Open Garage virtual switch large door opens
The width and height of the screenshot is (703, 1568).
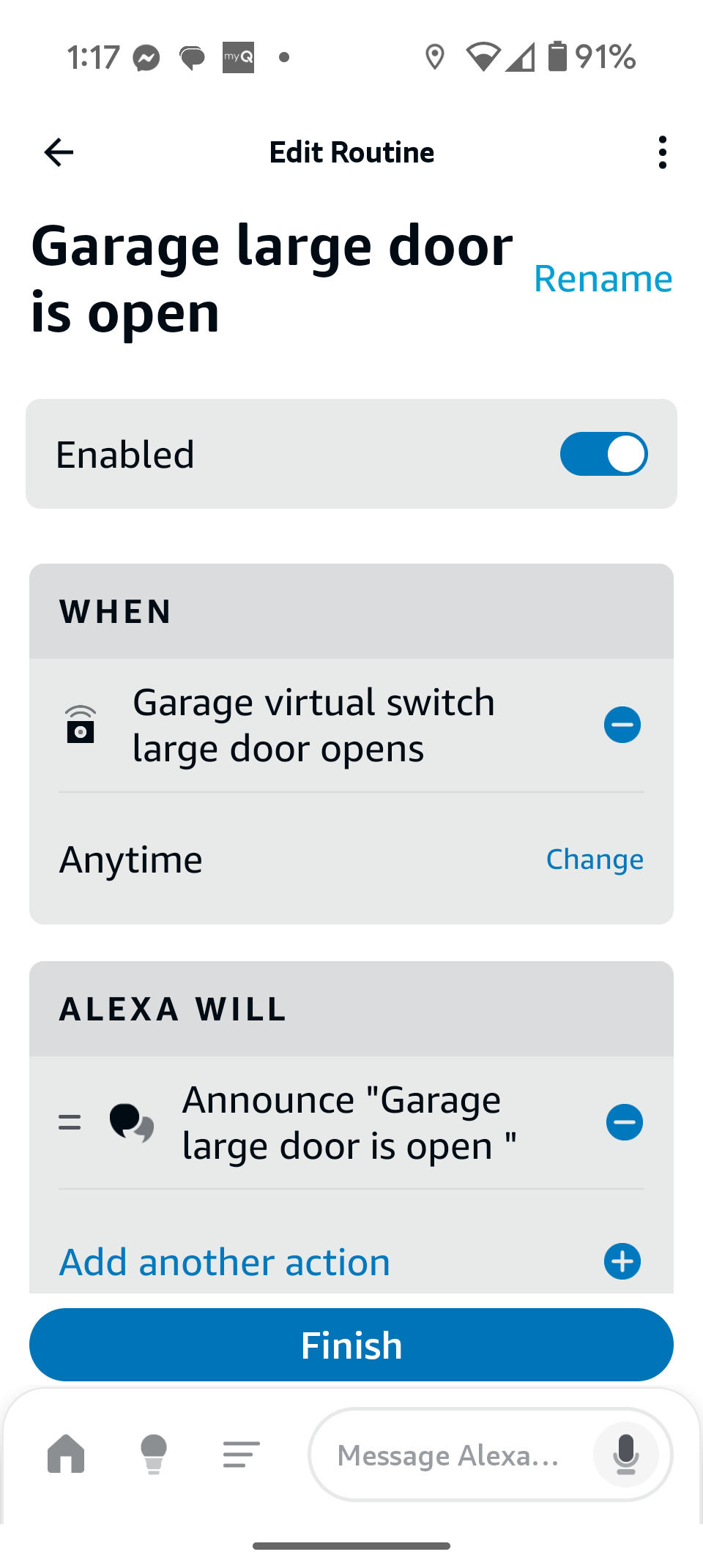(313, 725)
